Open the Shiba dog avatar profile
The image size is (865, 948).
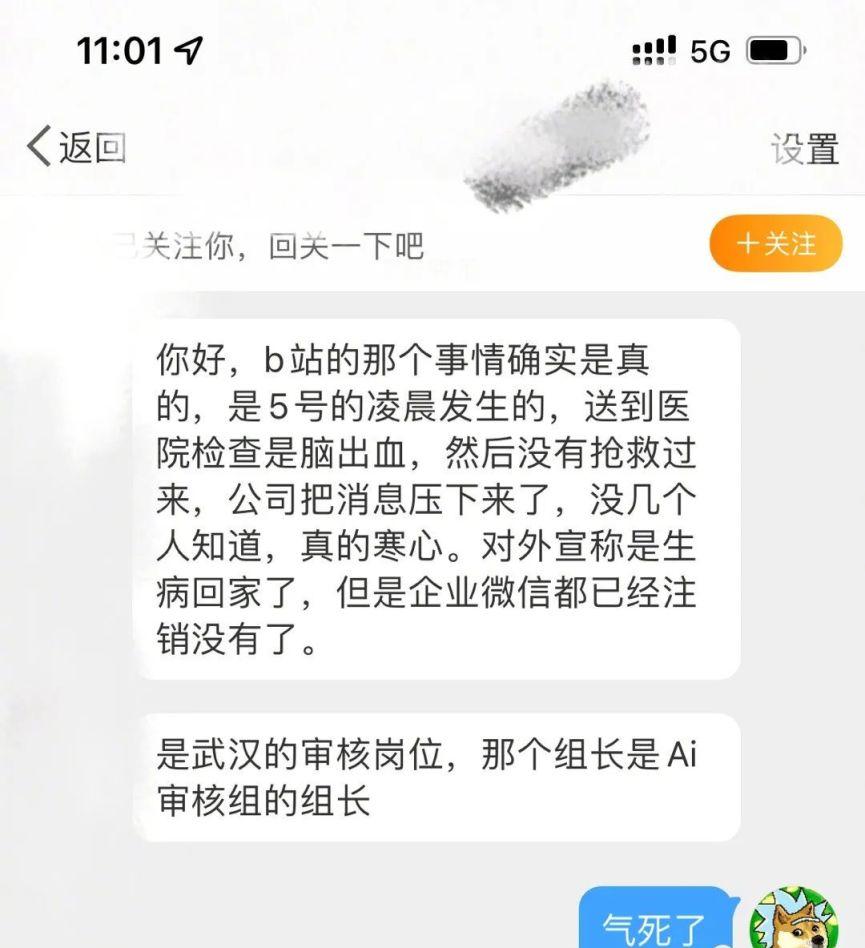point(795,918)
